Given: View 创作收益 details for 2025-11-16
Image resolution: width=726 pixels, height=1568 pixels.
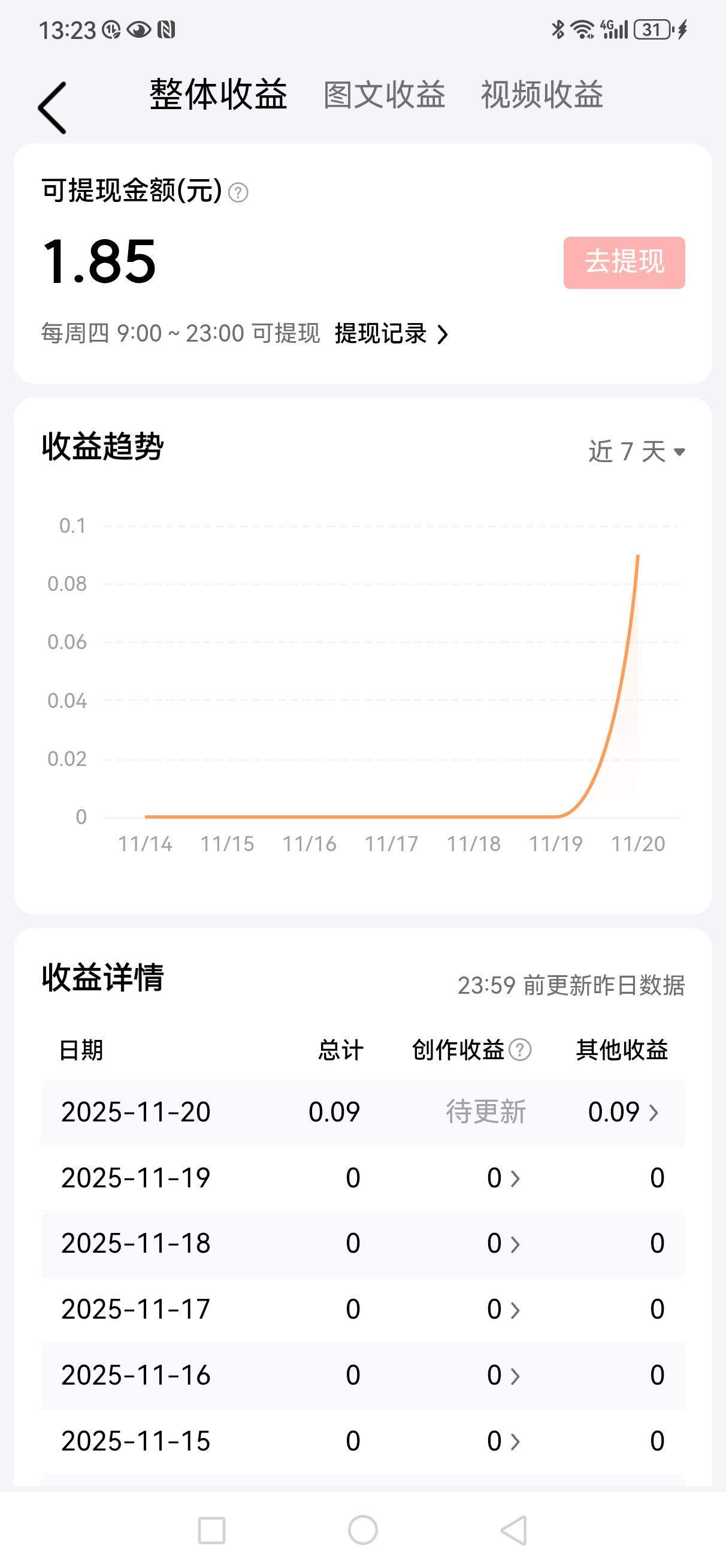Looking at the screenshot, I should tap(503, 1375).
